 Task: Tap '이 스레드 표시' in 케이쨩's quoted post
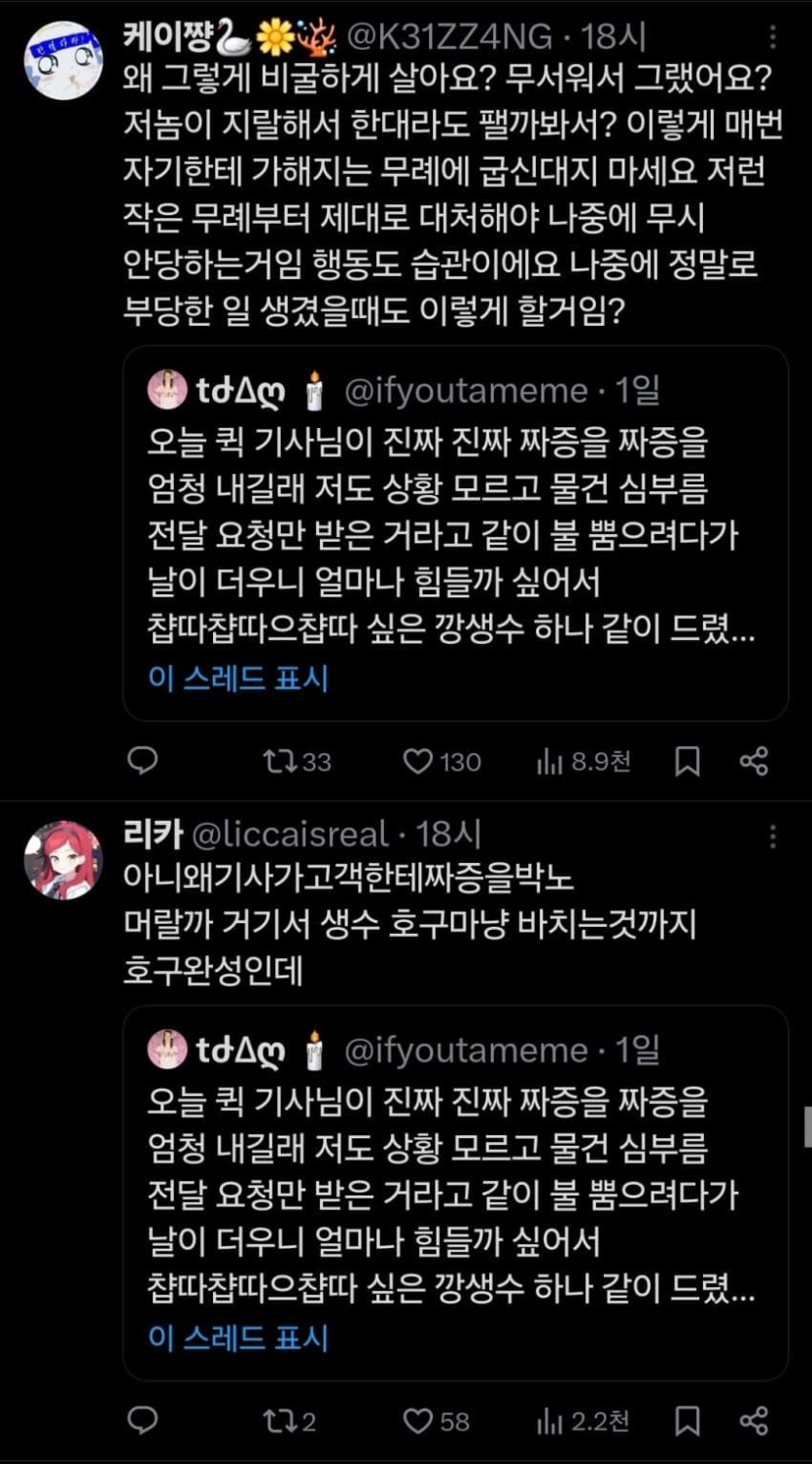pos(238,678)
